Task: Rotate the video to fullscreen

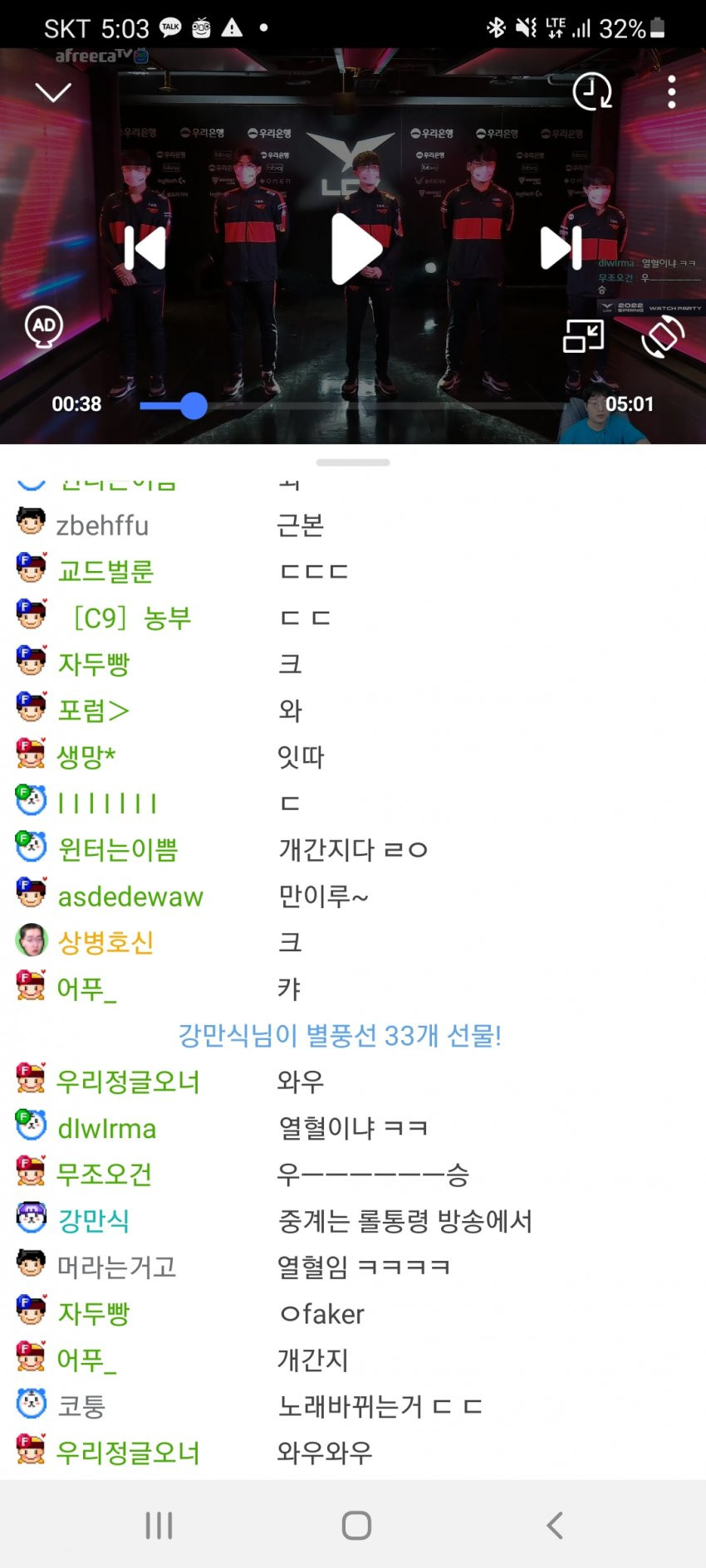Action: (663, 336)
